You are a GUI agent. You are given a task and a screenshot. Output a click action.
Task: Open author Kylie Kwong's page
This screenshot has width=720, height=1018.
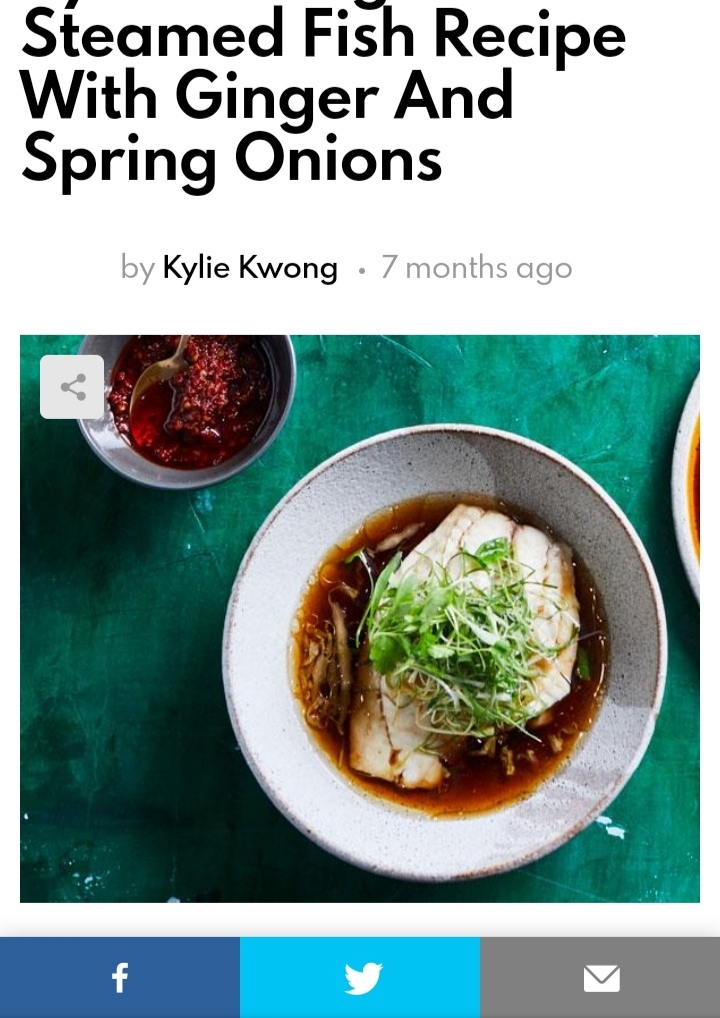(250, 268)
